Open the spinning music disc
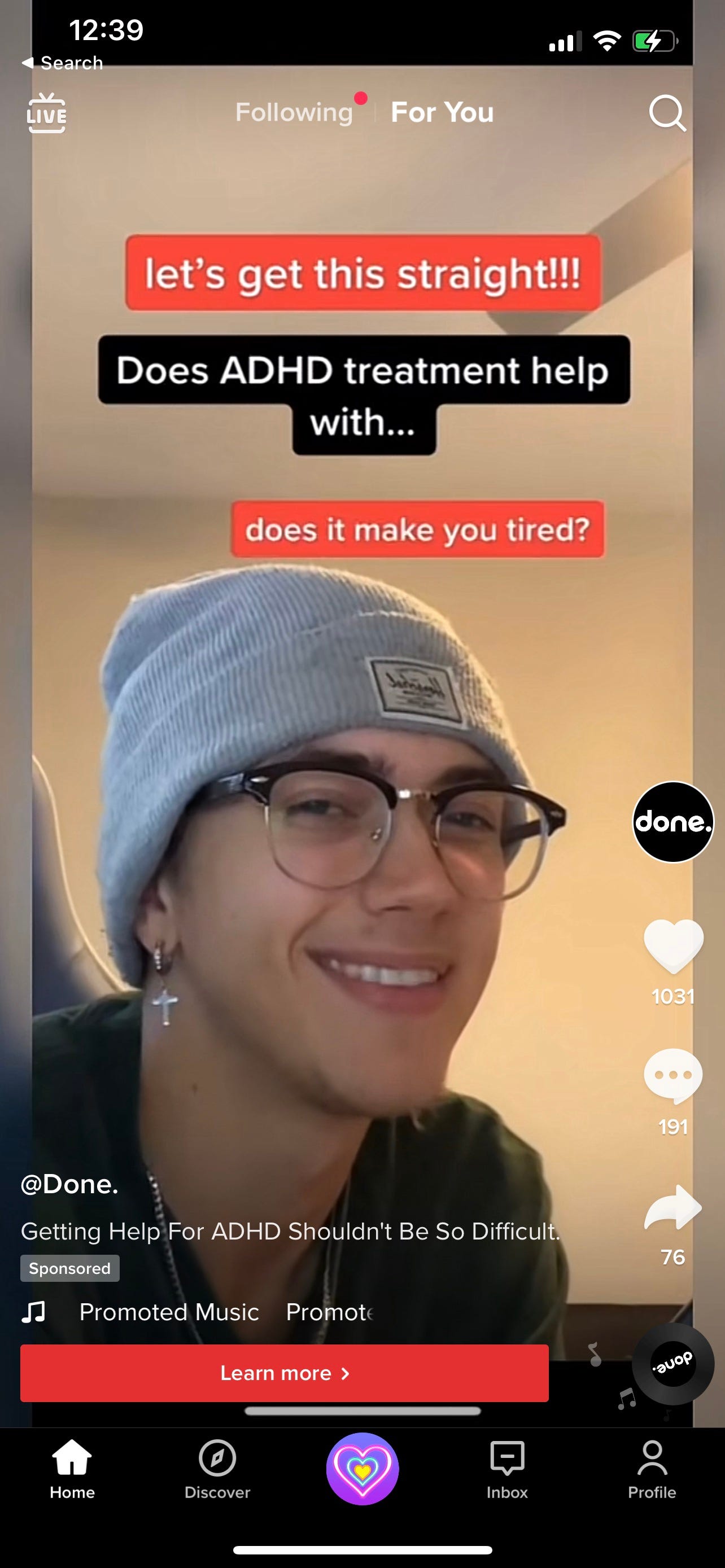 click(672, 1364)
